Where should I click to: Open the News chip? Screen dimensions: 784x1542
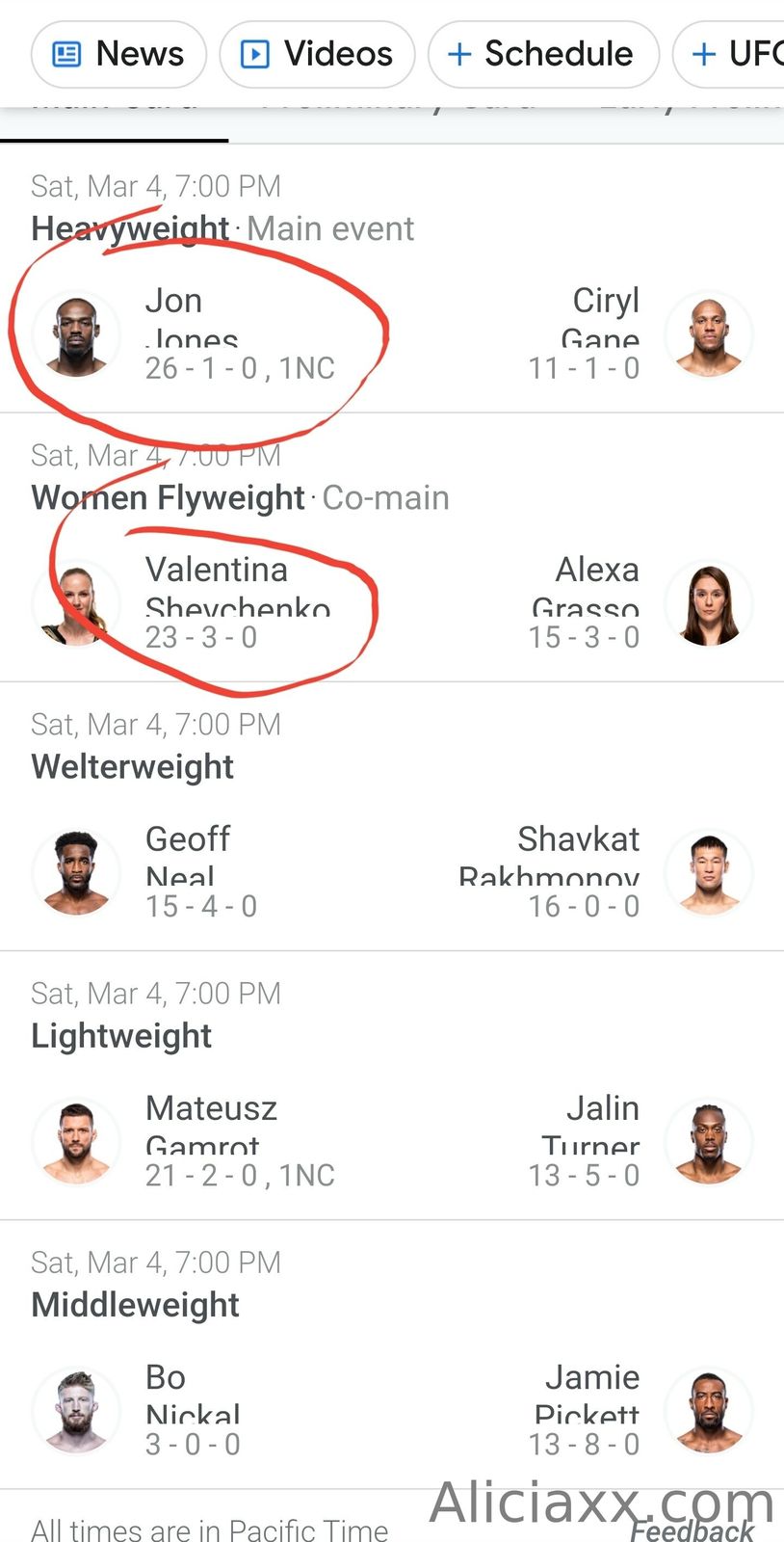(x=118, y=54)
